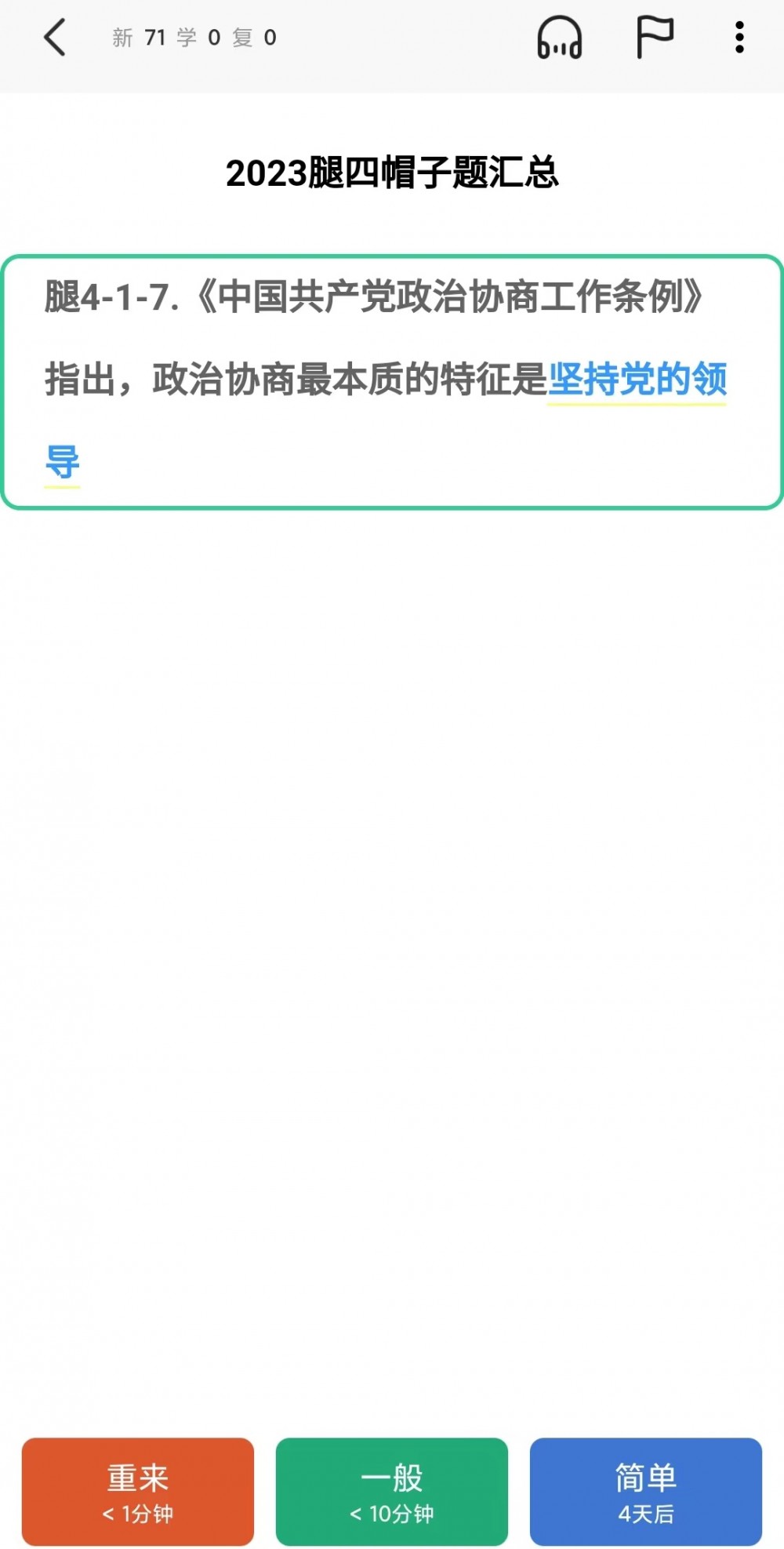Viewport: 784px width, 1549px height.
Task: Rate card as 重来 (under 1 minute)
Action: pos(138,1493)
